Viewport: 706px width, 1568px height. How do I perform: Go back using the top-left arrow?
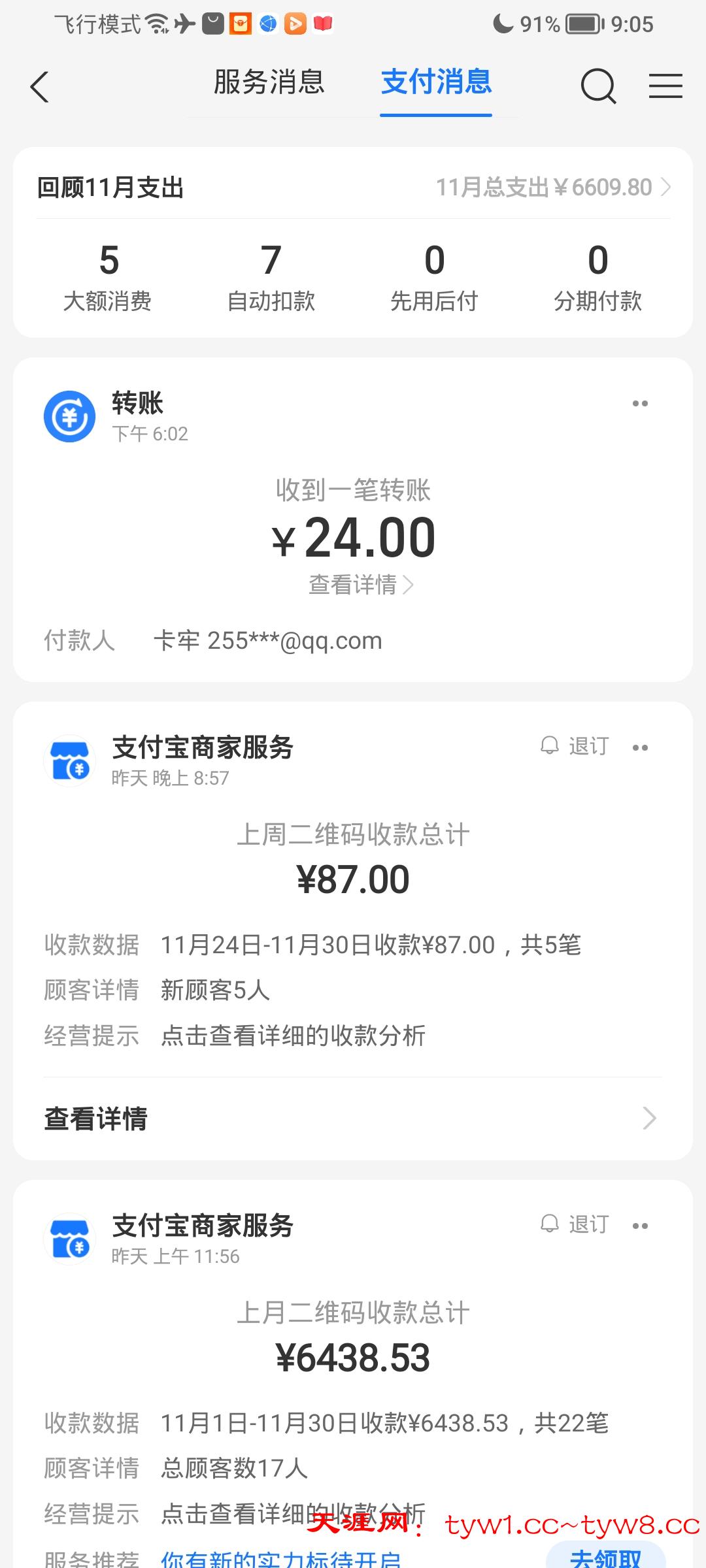pyautogui.click(x=40, y=87)
